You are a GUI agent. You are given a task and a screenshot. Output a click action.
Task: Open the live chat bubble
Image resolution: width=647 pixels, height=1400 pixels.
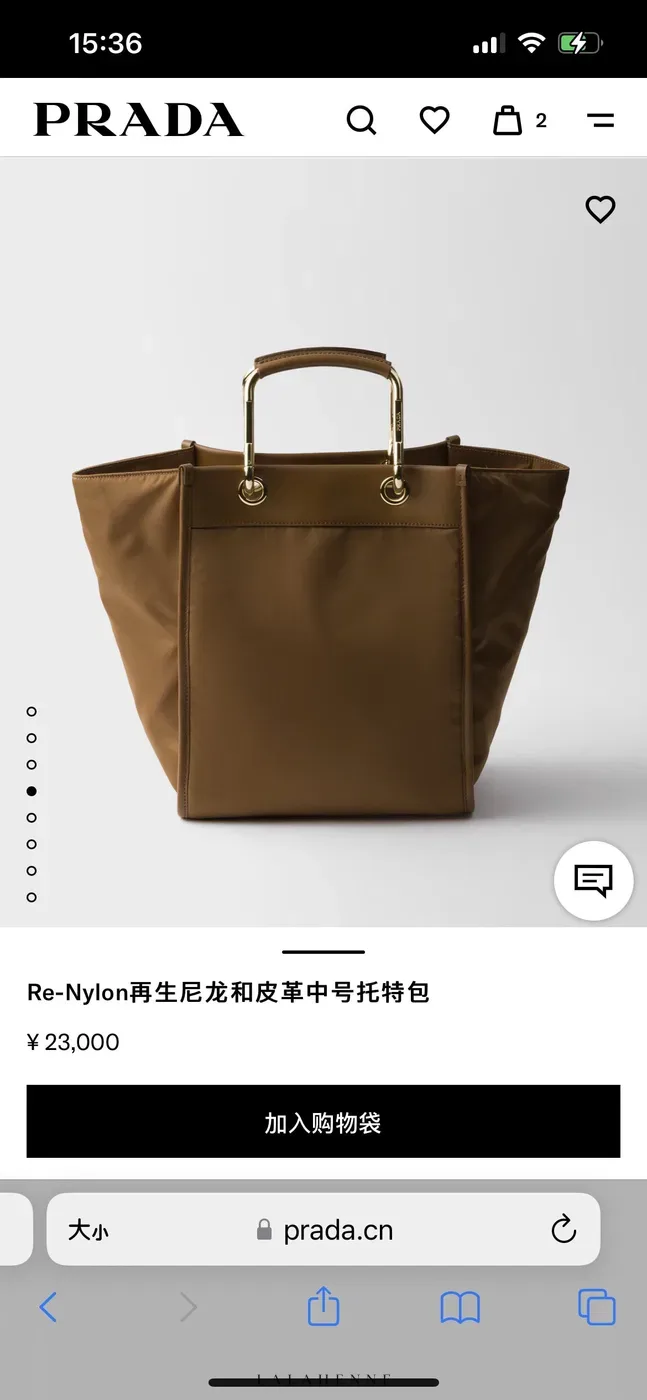click(593, 881)
